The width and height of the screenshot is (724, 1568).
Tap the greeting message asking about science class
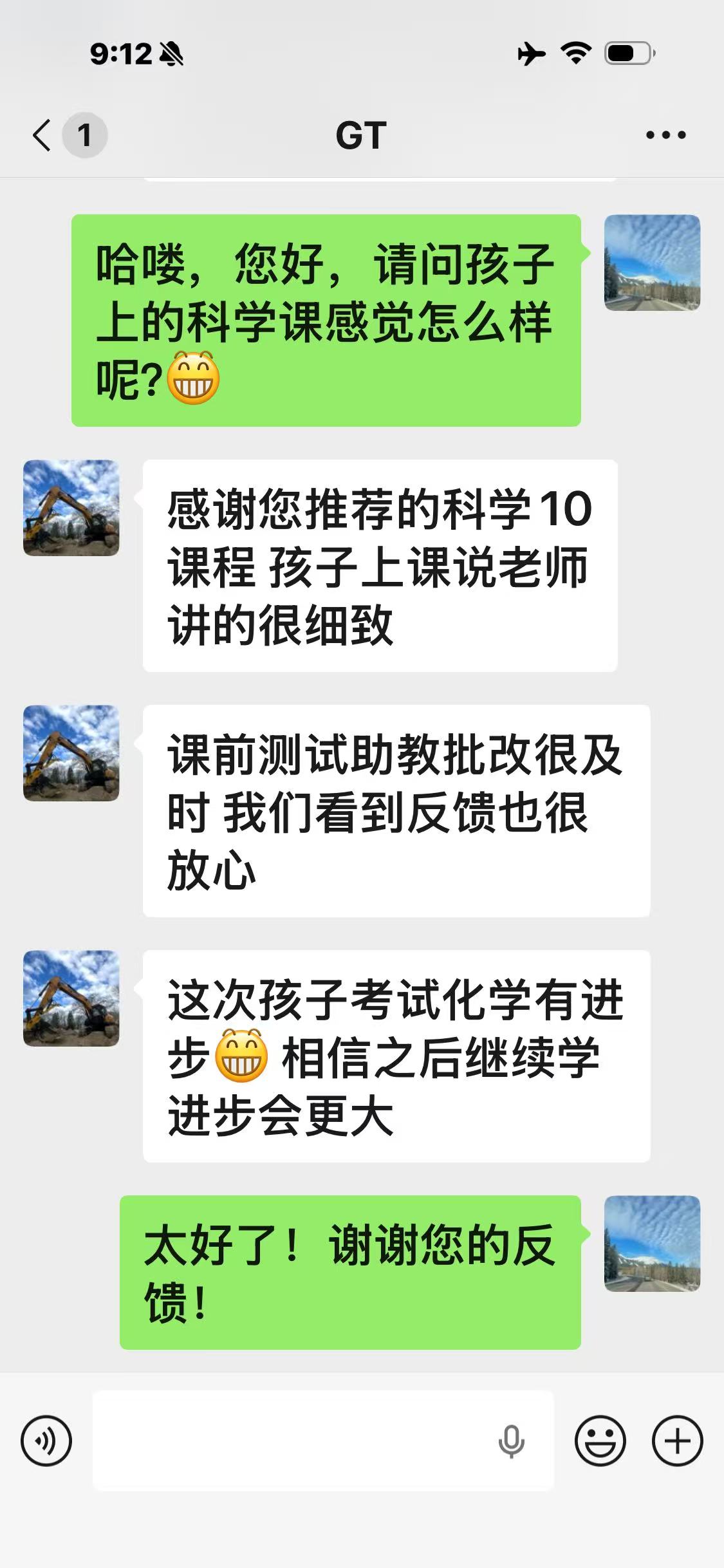point(328,319)
